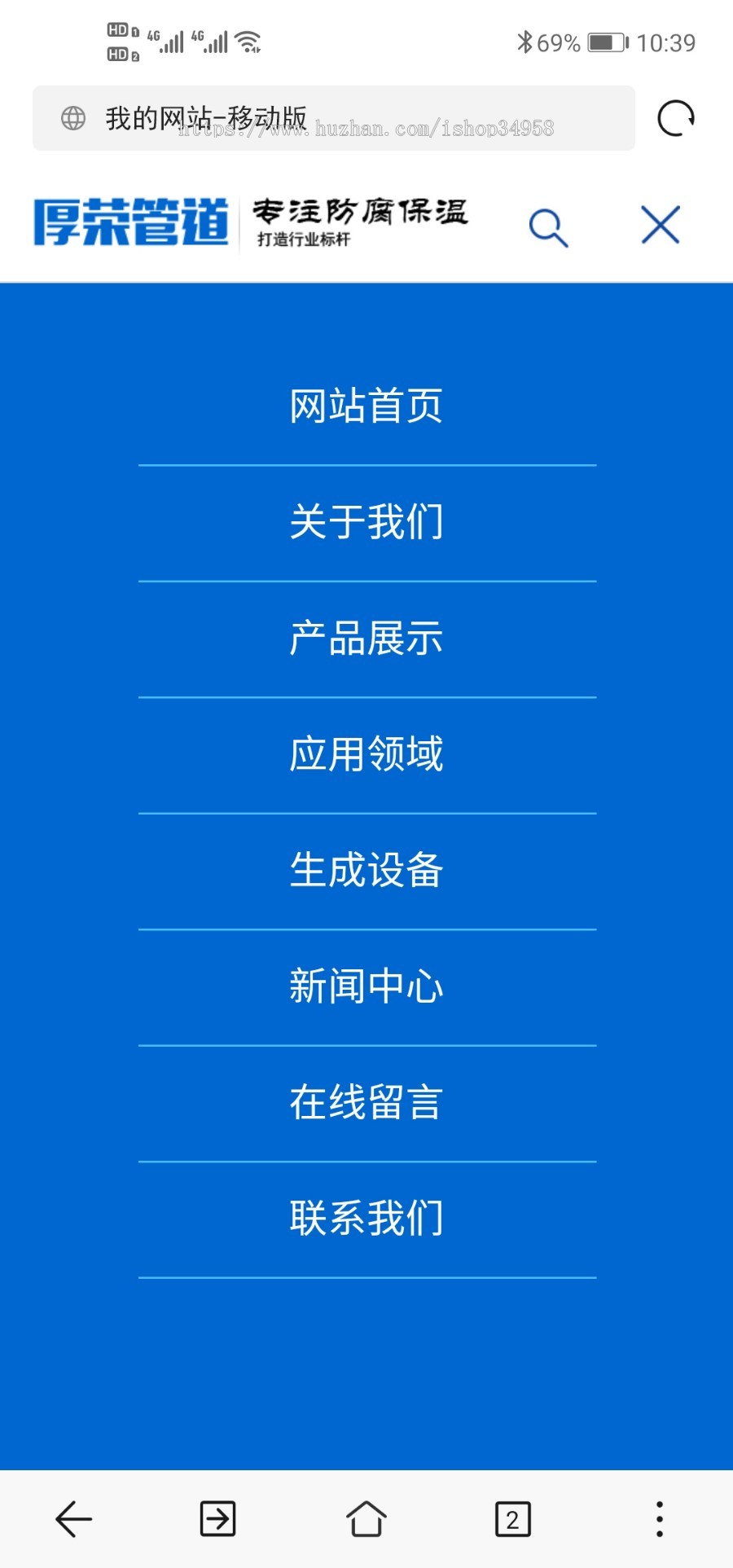
Task: Open the browser home page
Action: [366, 1519]
